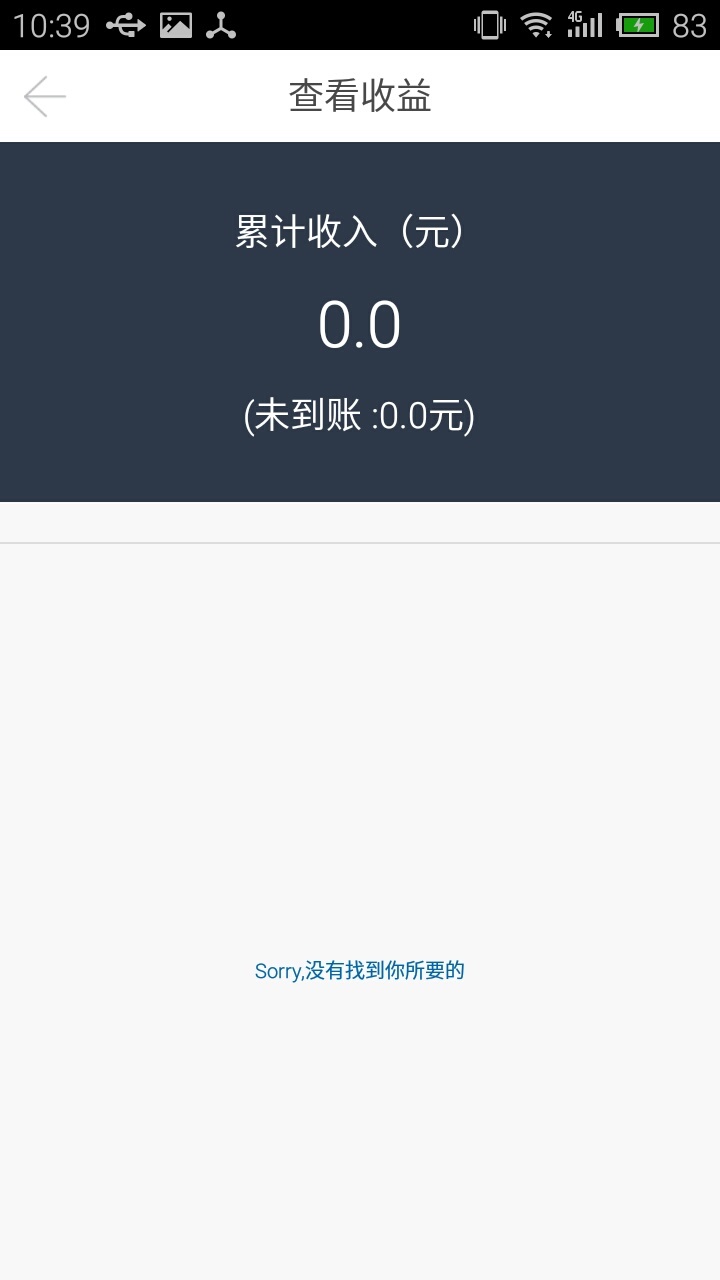
Task: Tap the white header bar
Action: tap(360, 95)
